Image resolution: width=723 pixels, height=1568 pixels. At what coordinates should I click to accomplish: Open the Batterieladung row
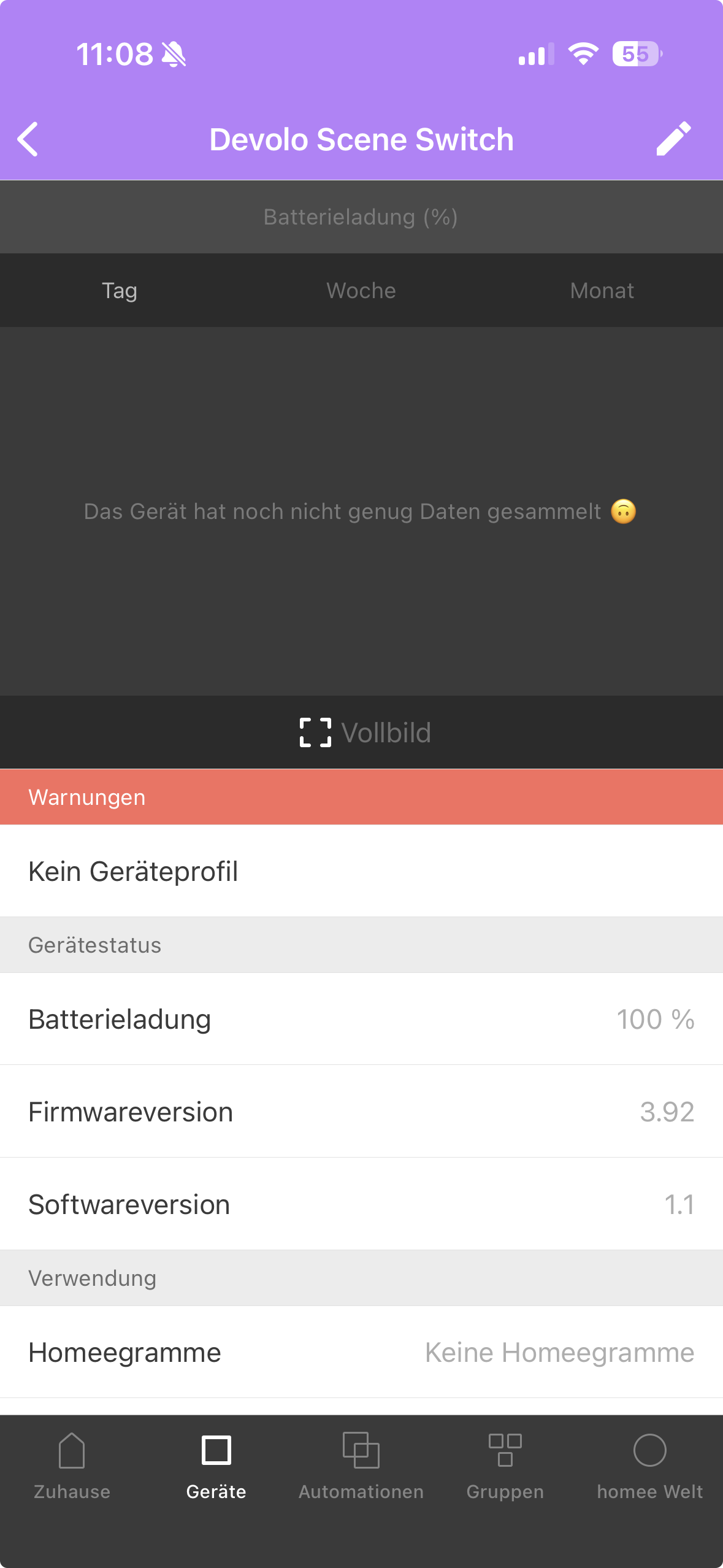pyautogui.click(x=361, y=1019)
